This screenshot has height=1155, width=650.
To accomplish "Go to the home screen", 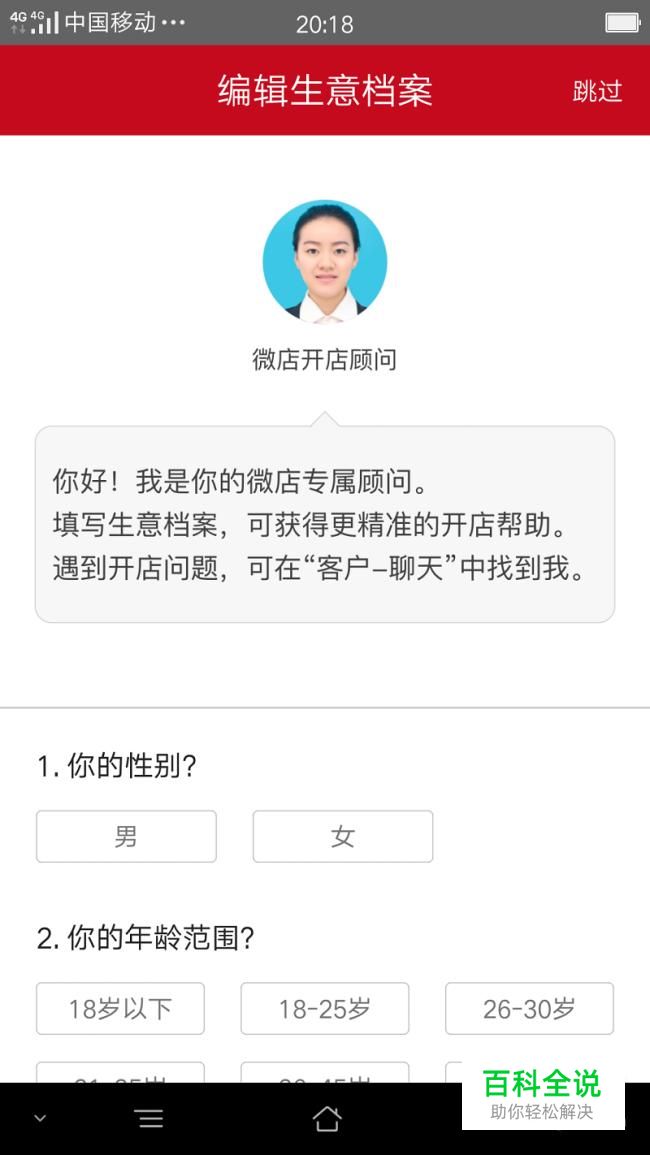I will 326,1118.
